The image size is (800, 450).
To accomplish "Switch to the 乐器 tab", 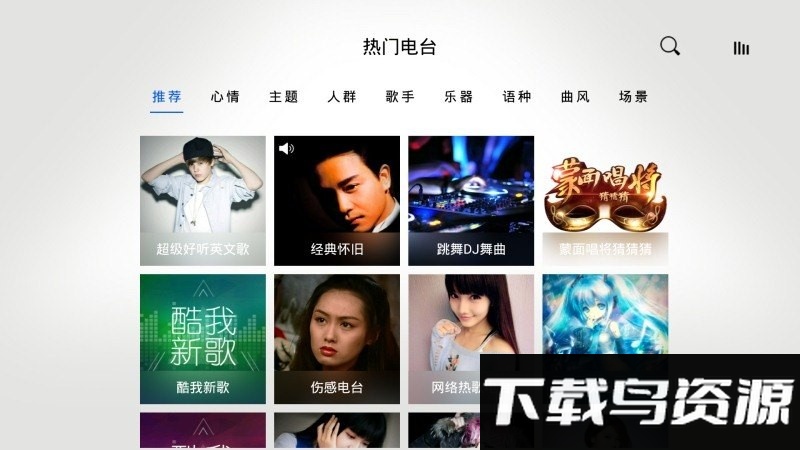I will 459,97.
